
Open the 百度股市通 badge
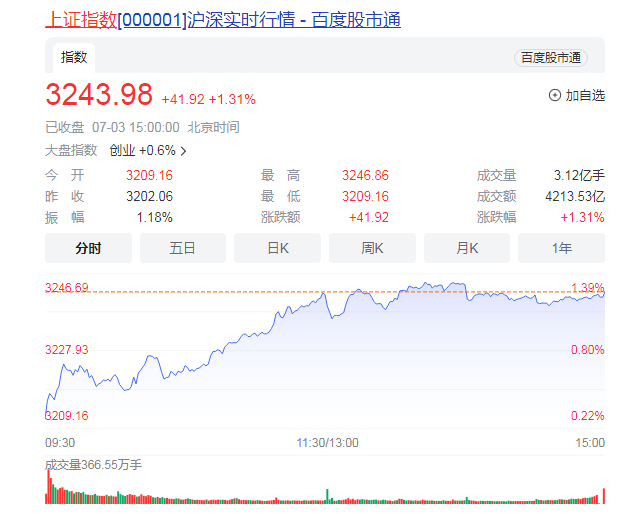(549, 58)
